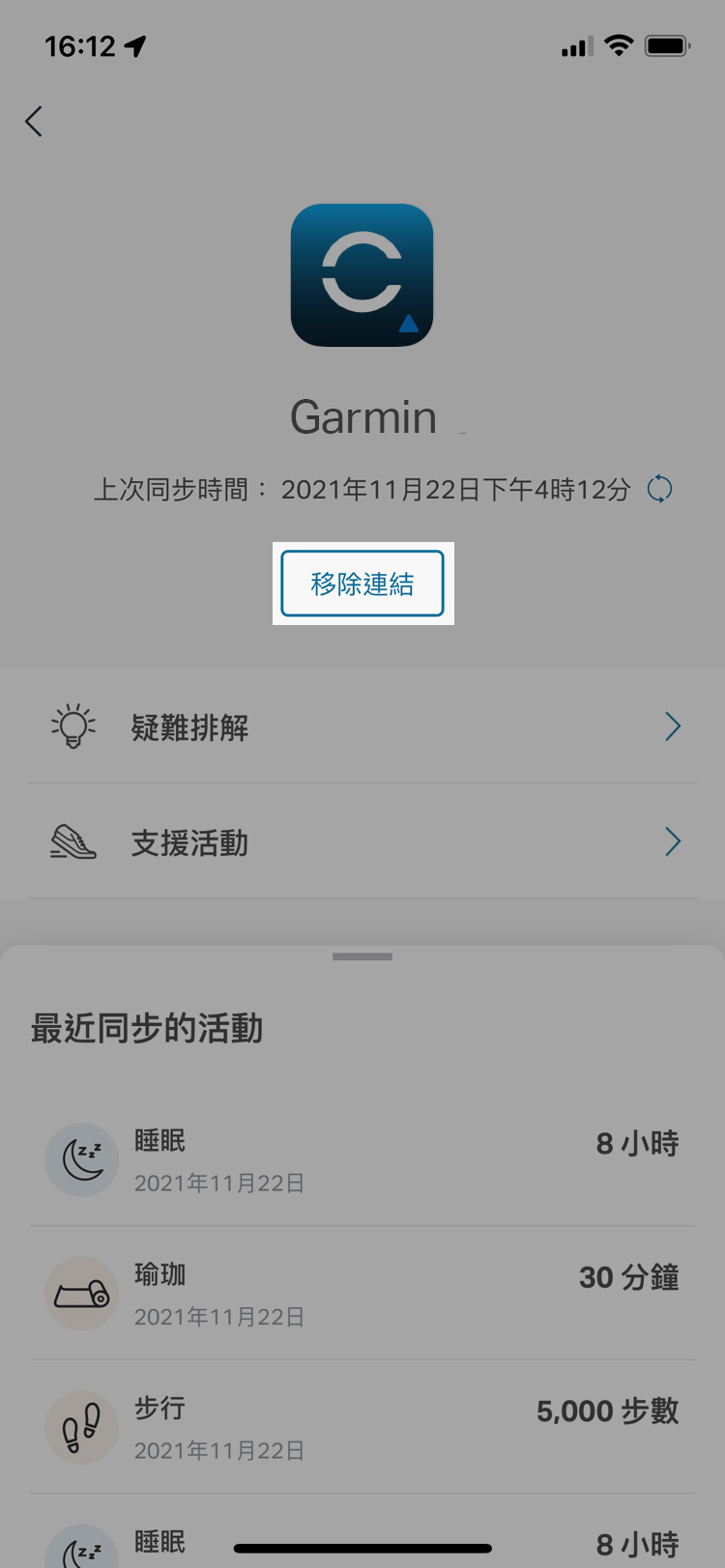
Task: Open 疑難排解 troubleshooting
Action: pos(362,727)
